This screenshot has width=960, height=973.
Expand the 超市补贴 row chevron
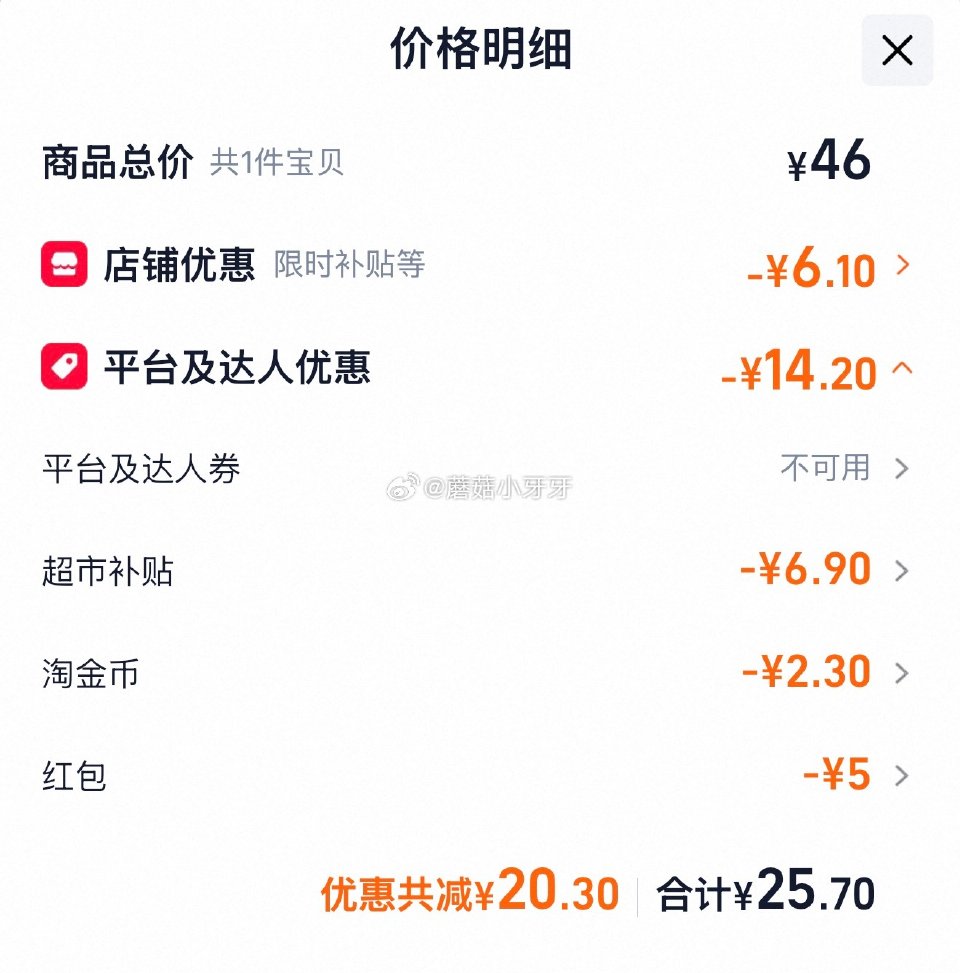coord(905,570)
